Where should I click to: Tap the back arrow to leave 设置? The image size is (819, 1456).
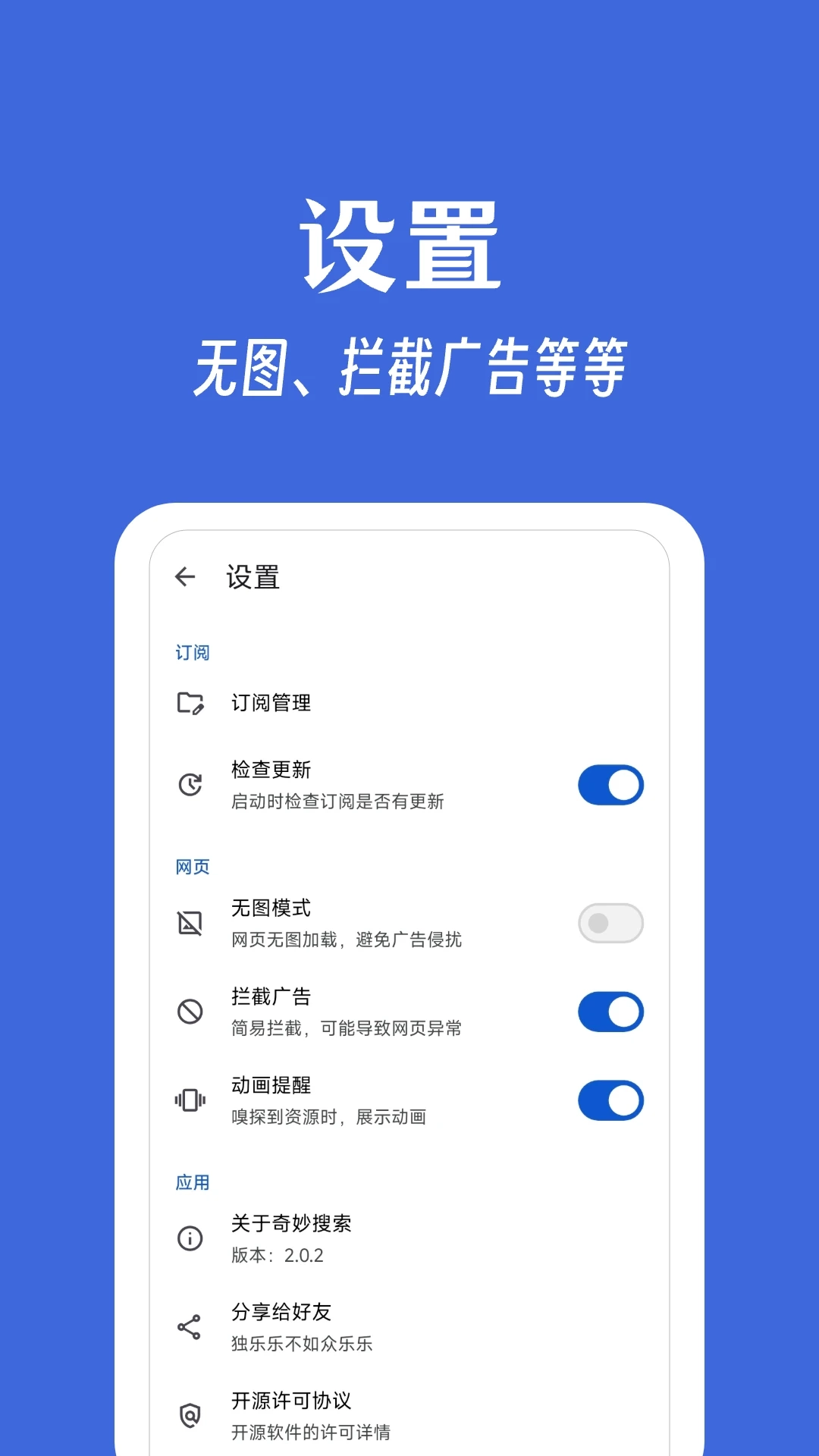pos(186,578)
